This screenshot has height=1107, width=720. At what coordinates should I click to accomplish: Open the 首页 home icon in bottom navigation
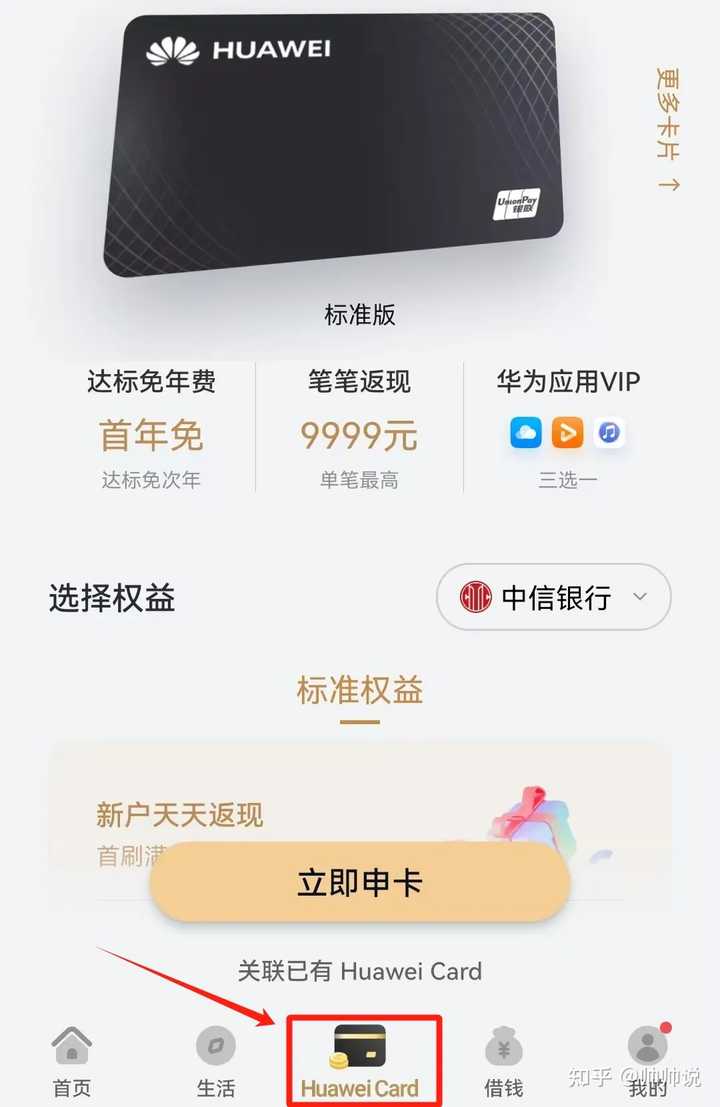click(x=70, y=1048)
